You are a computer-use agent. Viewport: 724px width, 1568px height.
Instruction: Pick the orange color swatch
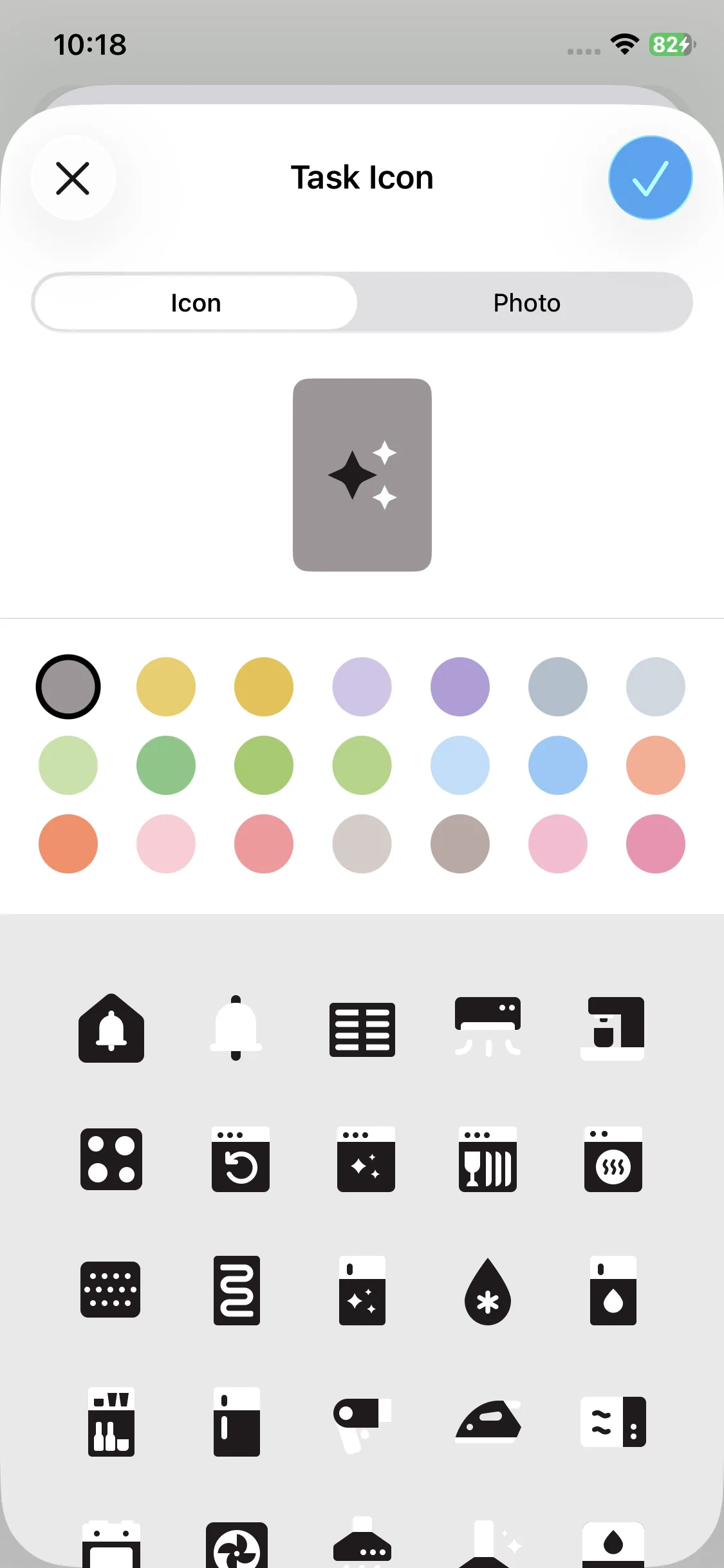click(x=68, y=844)
